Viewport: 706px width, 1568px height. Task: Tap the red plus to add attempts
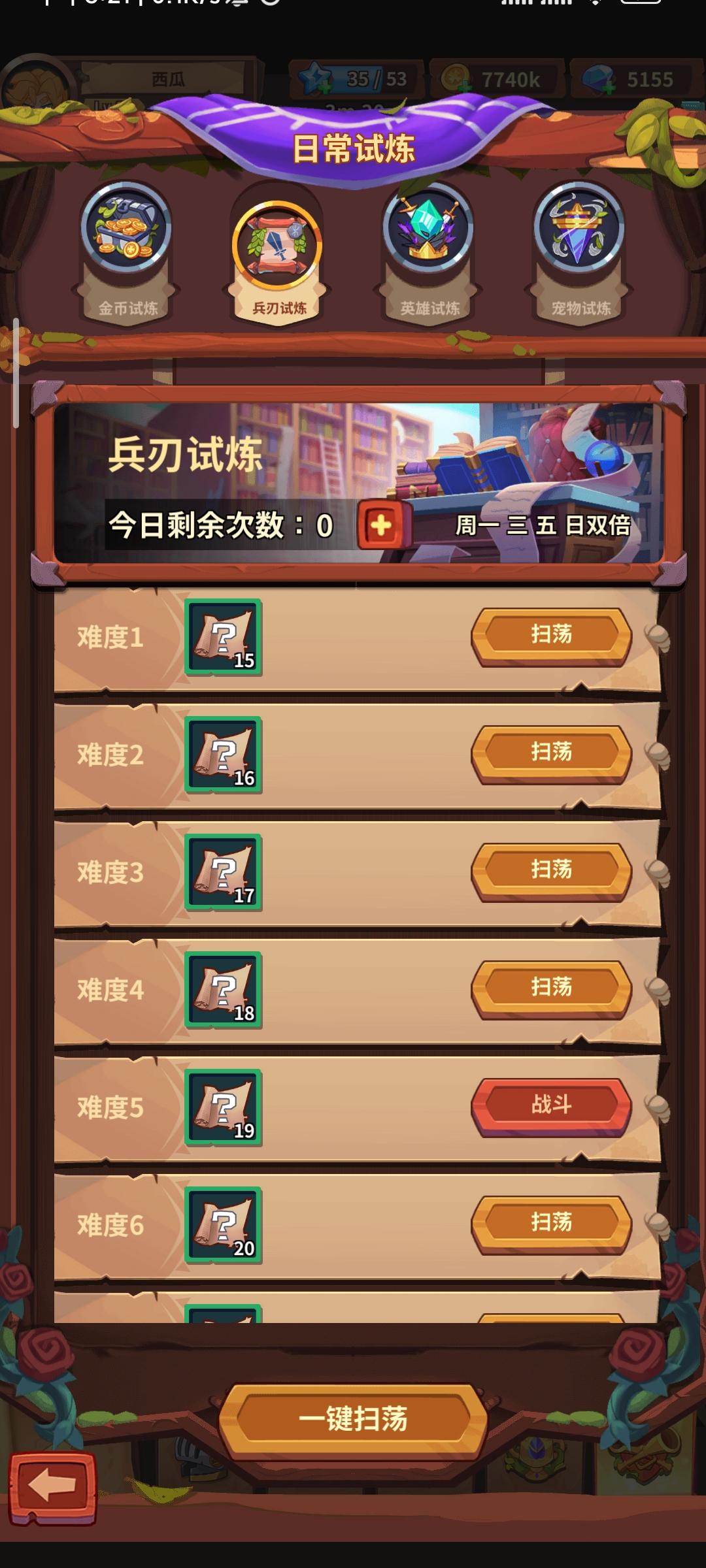[x=382, y=525]
